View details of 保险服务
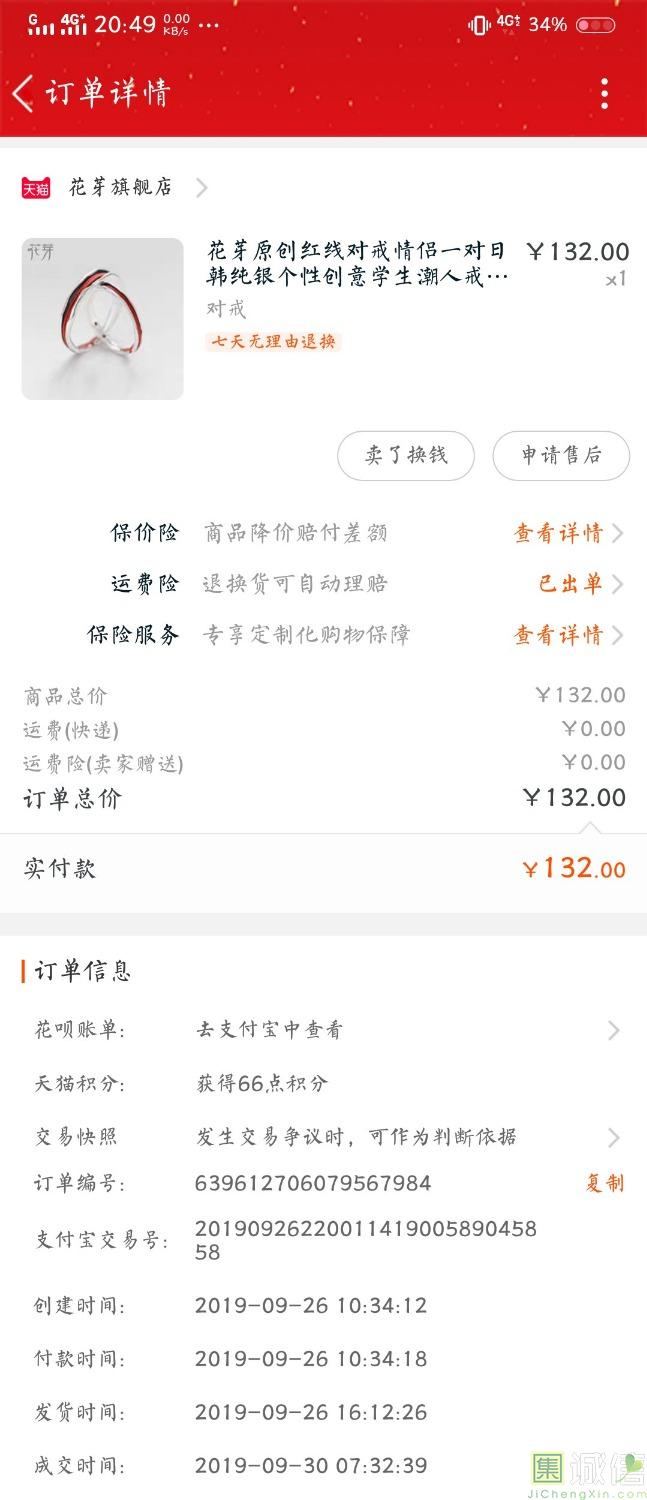This screenshot has width=647, height=1500. (x=567, y=635)
